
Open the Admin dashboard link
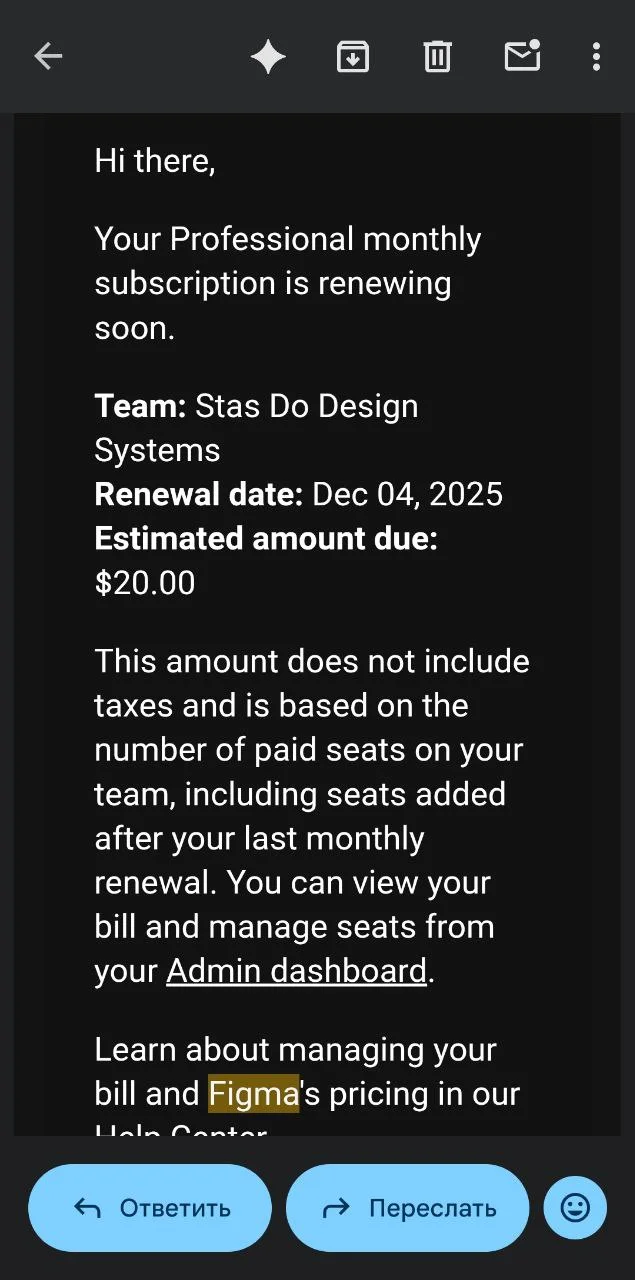tap(296, 971)
